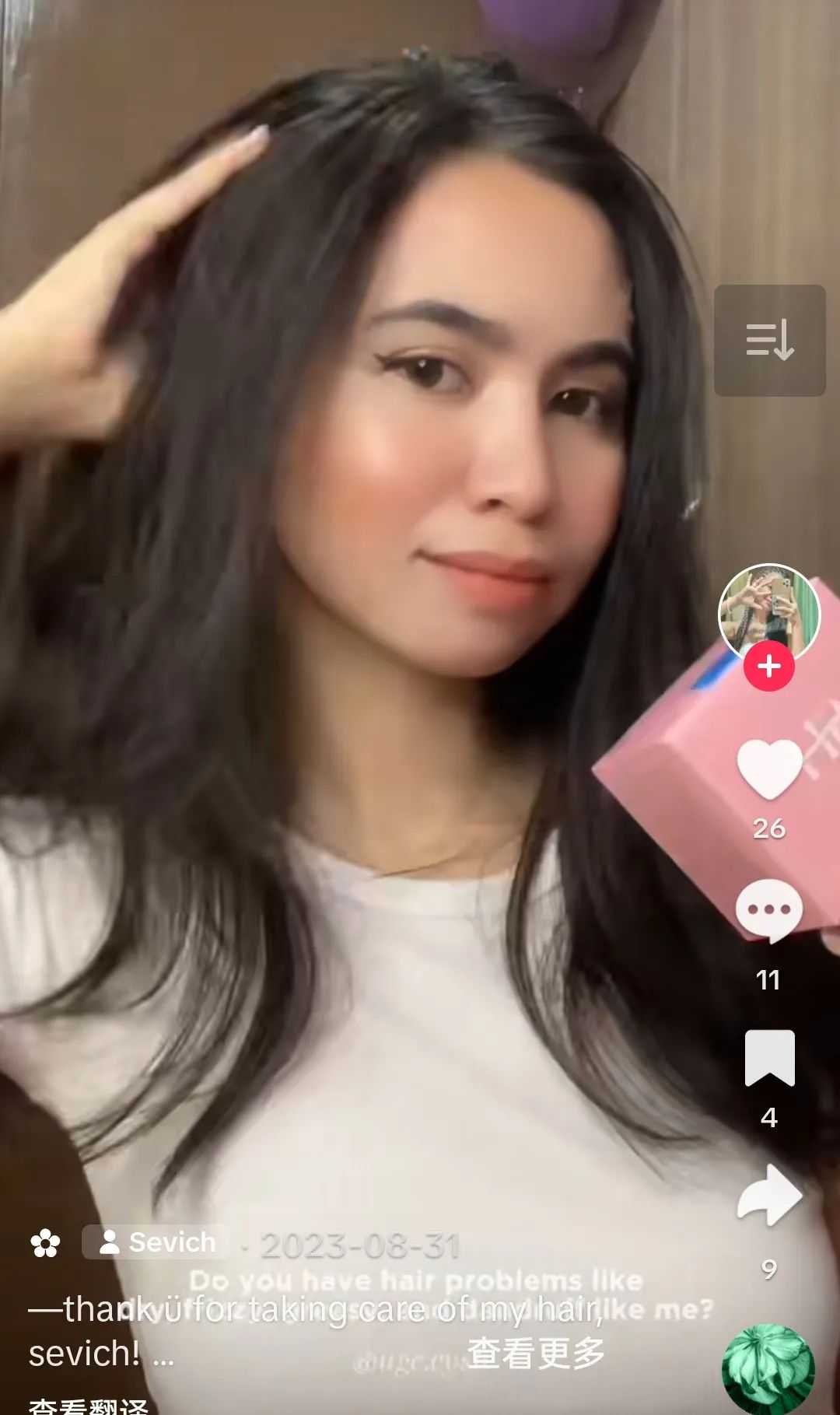Viewport: 840px width, 1415px height.
Task: Open the spinning sound disc
Action: (x=768, y=1369)
